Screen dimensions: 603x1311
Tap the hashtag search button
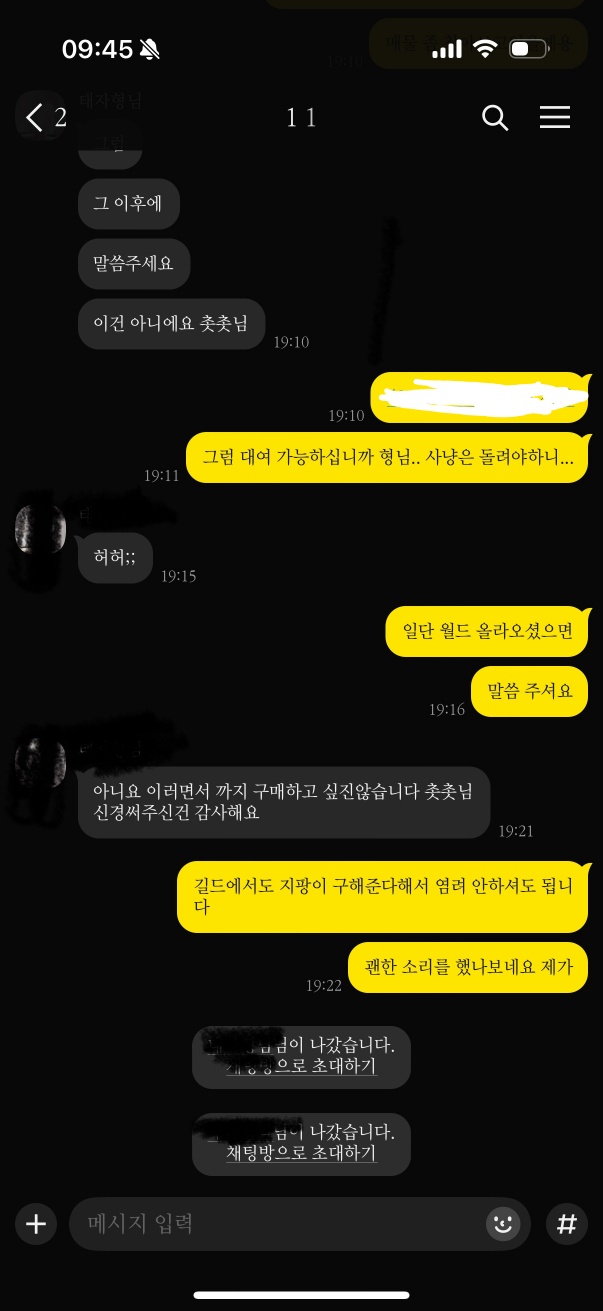pyautogui.click(x=567, y=1224)
